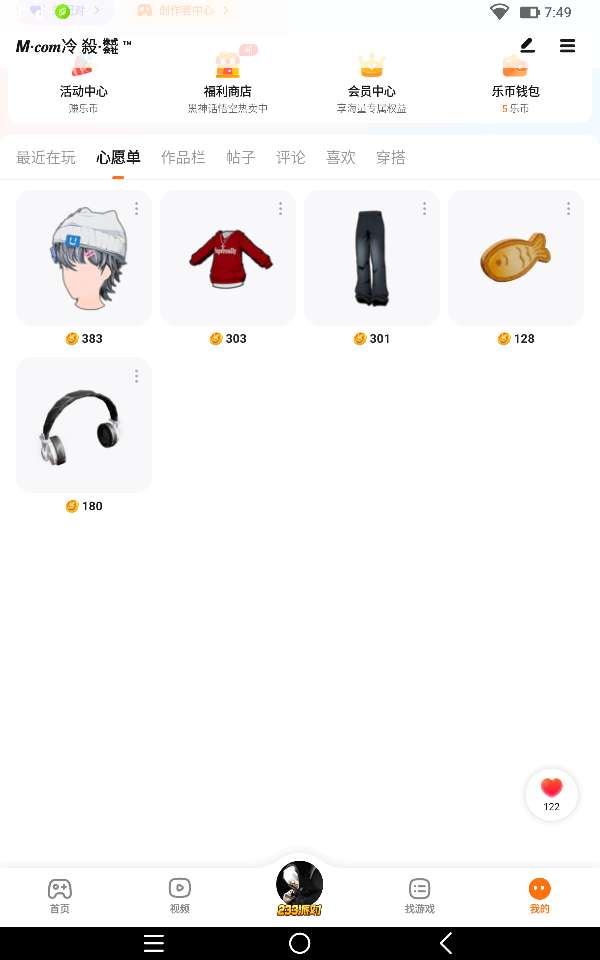Open options for the jeans item priced 301
The height and width of the screenshot is (960, 600).
[424, 209]
